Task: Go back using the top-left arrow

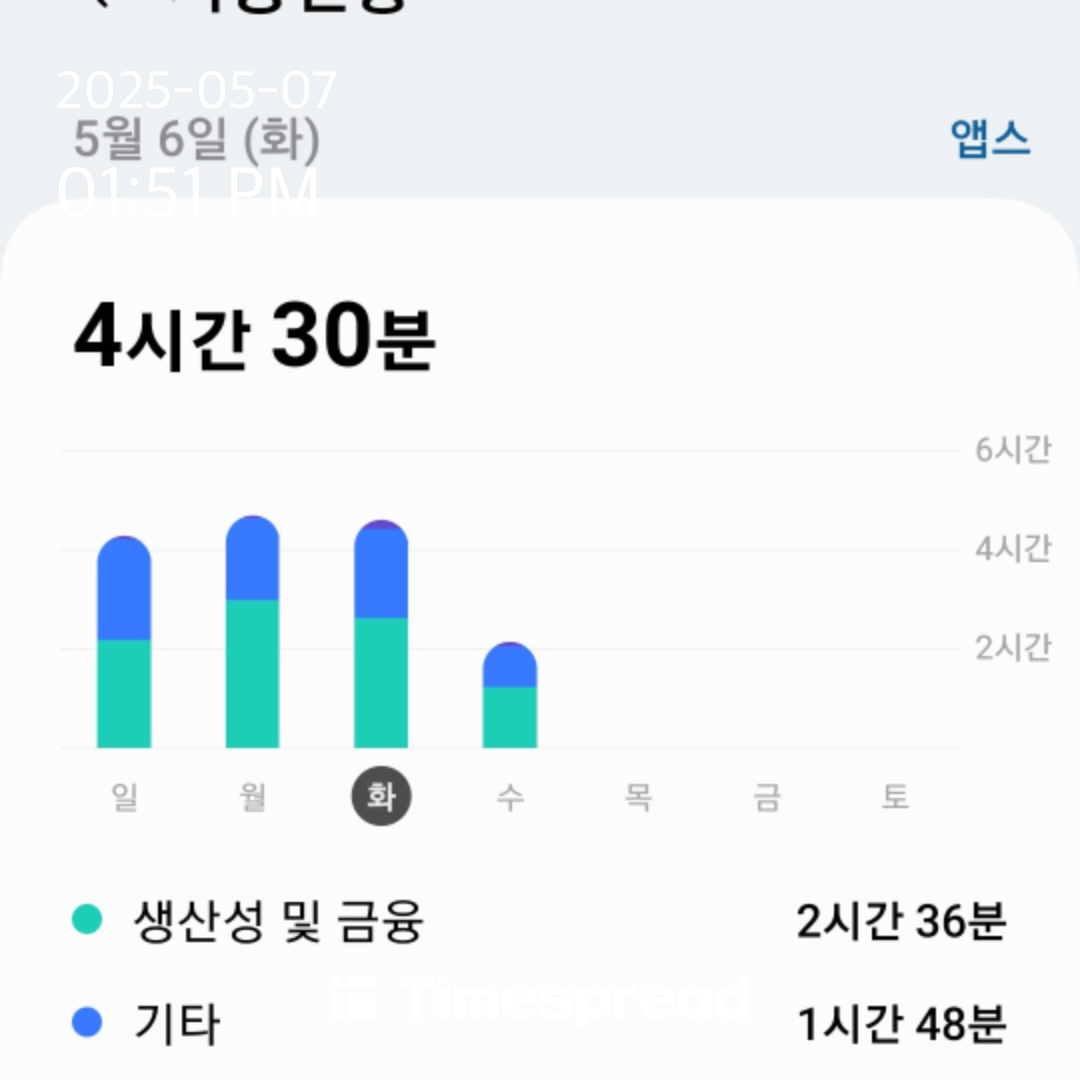Action: tap(98, 4)
